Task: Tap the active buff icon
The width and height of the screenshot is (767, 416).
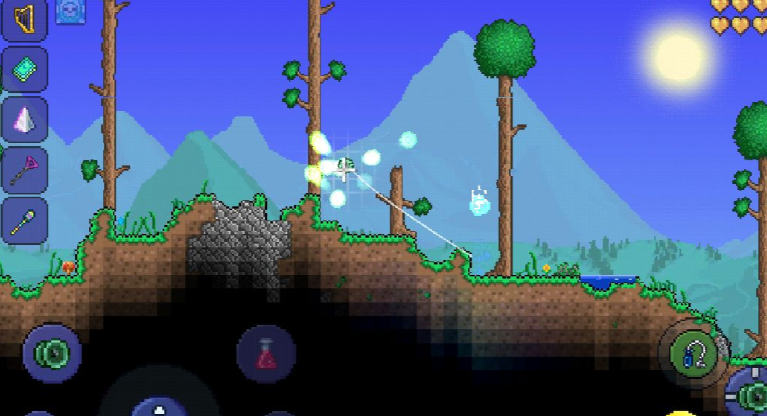Action: click(70, 11)
